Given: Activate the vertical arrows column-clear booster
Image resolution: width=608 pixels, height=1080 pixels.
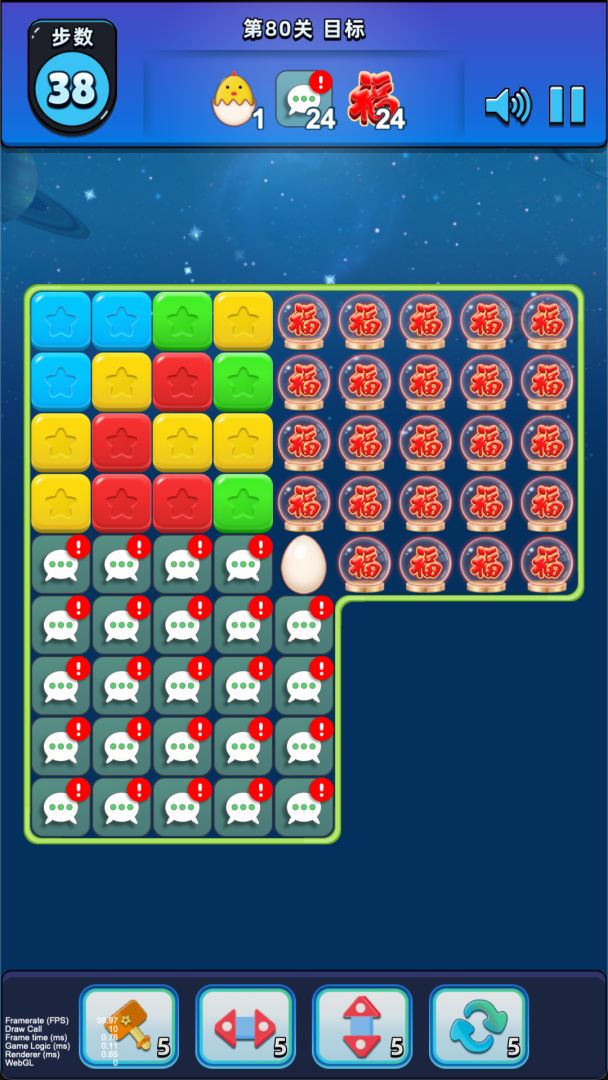Looking at the screenshot, I should point(362,1026).
